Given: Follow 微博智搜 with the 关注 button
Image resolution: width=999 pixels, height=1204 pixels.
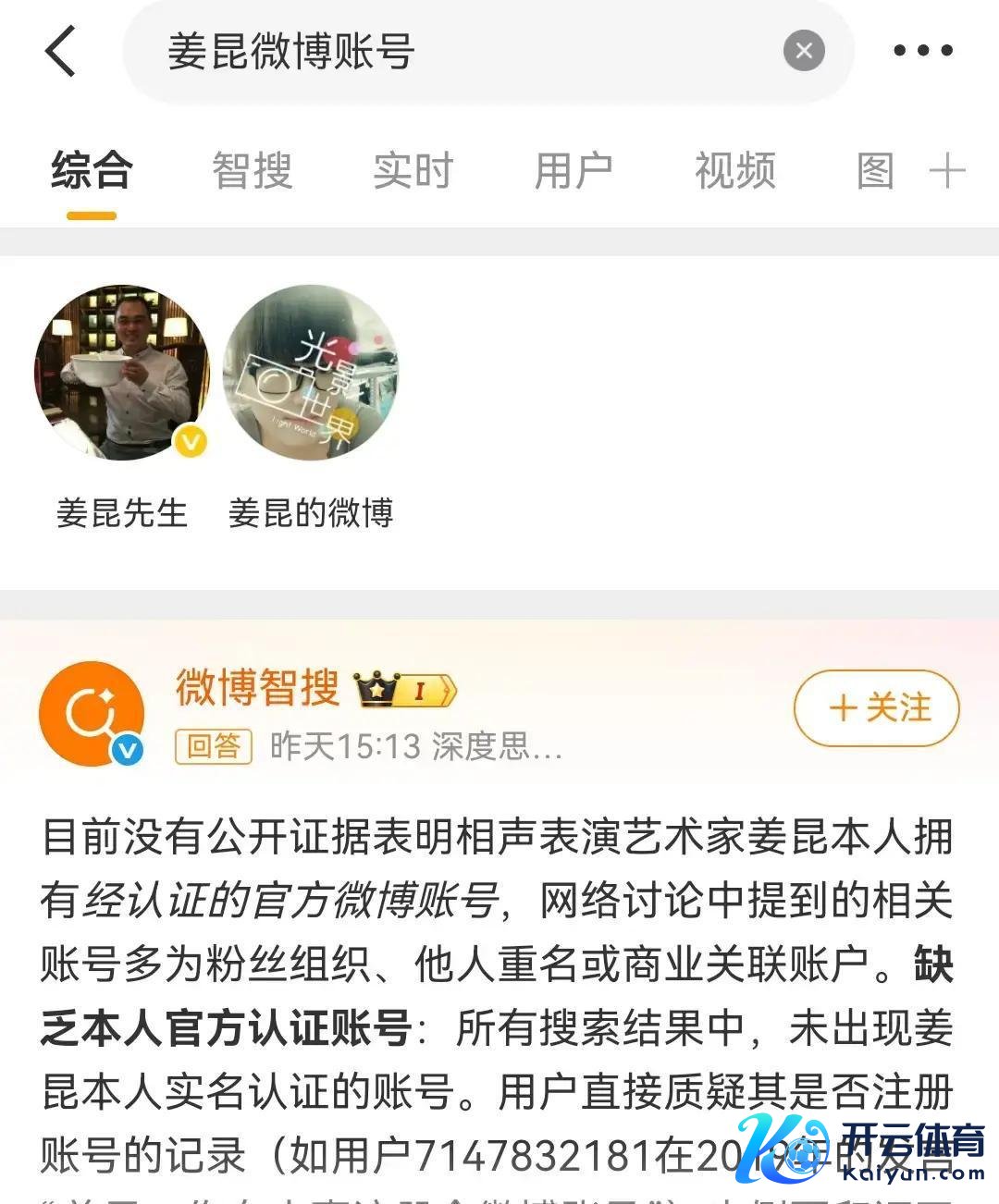Looking at the screenshot, I should pyautogui.click(x=876, y=708).
